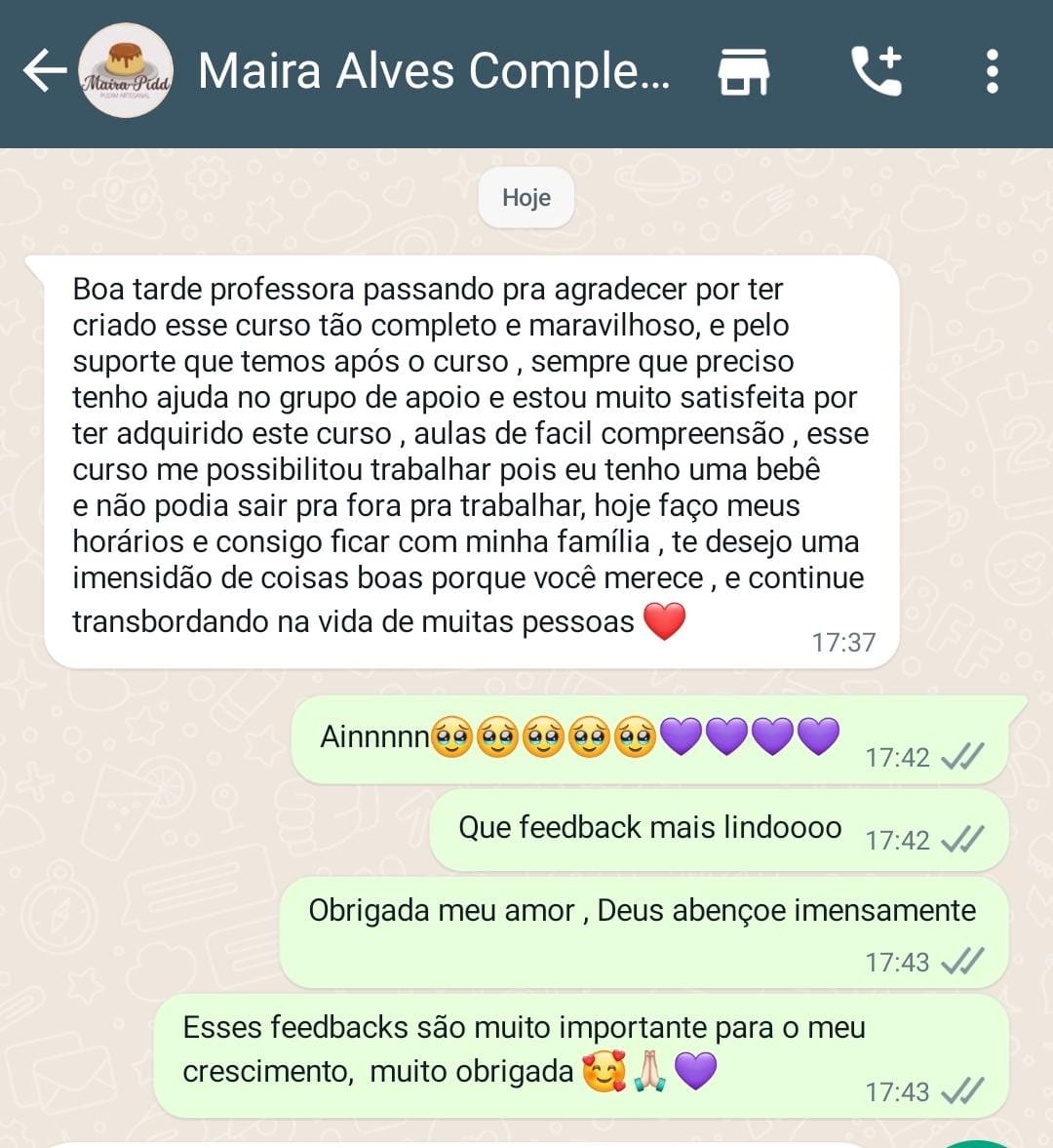View the business catalog storefront
Screen dimensions: 1053x1148
pos(744,71)
